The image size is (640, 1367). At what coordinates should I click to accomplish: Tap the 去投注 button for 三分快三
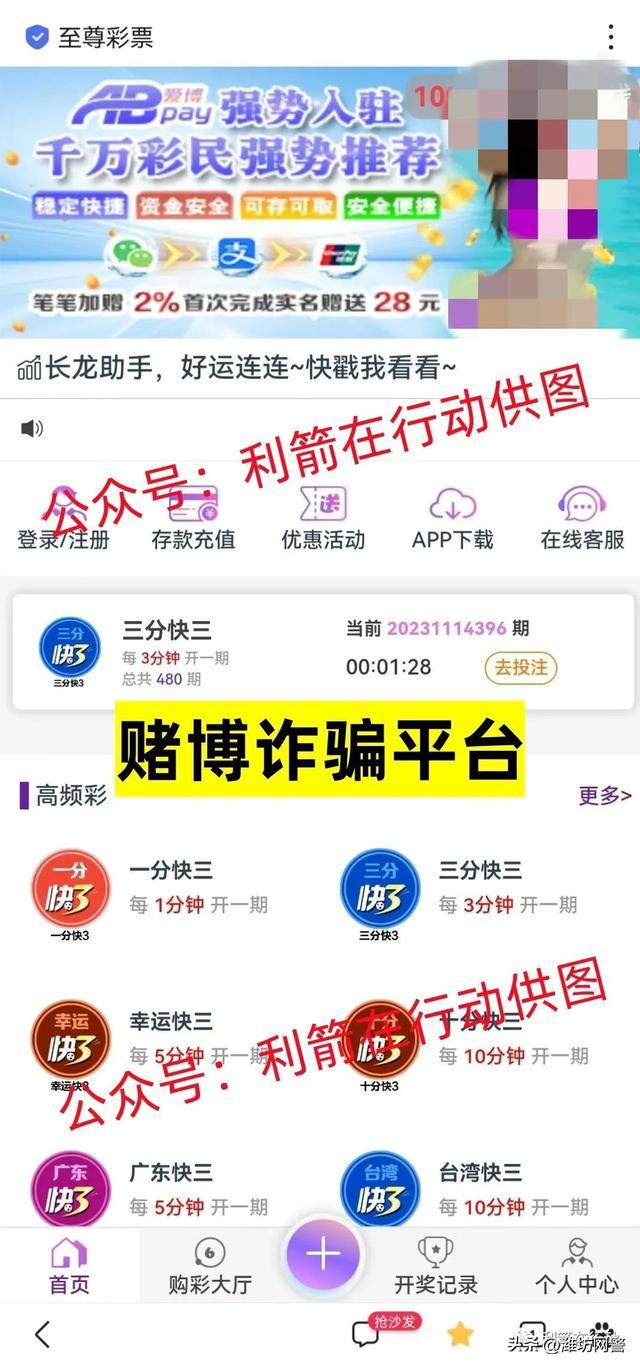[520, 667]
